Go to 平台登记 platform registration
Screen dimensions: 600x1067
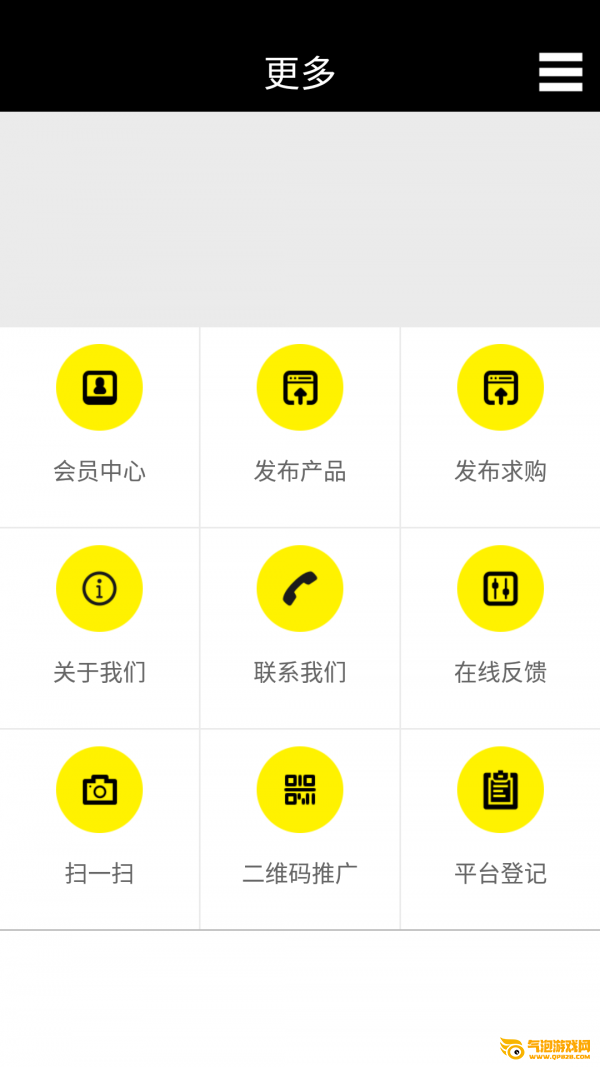(501, 829)
